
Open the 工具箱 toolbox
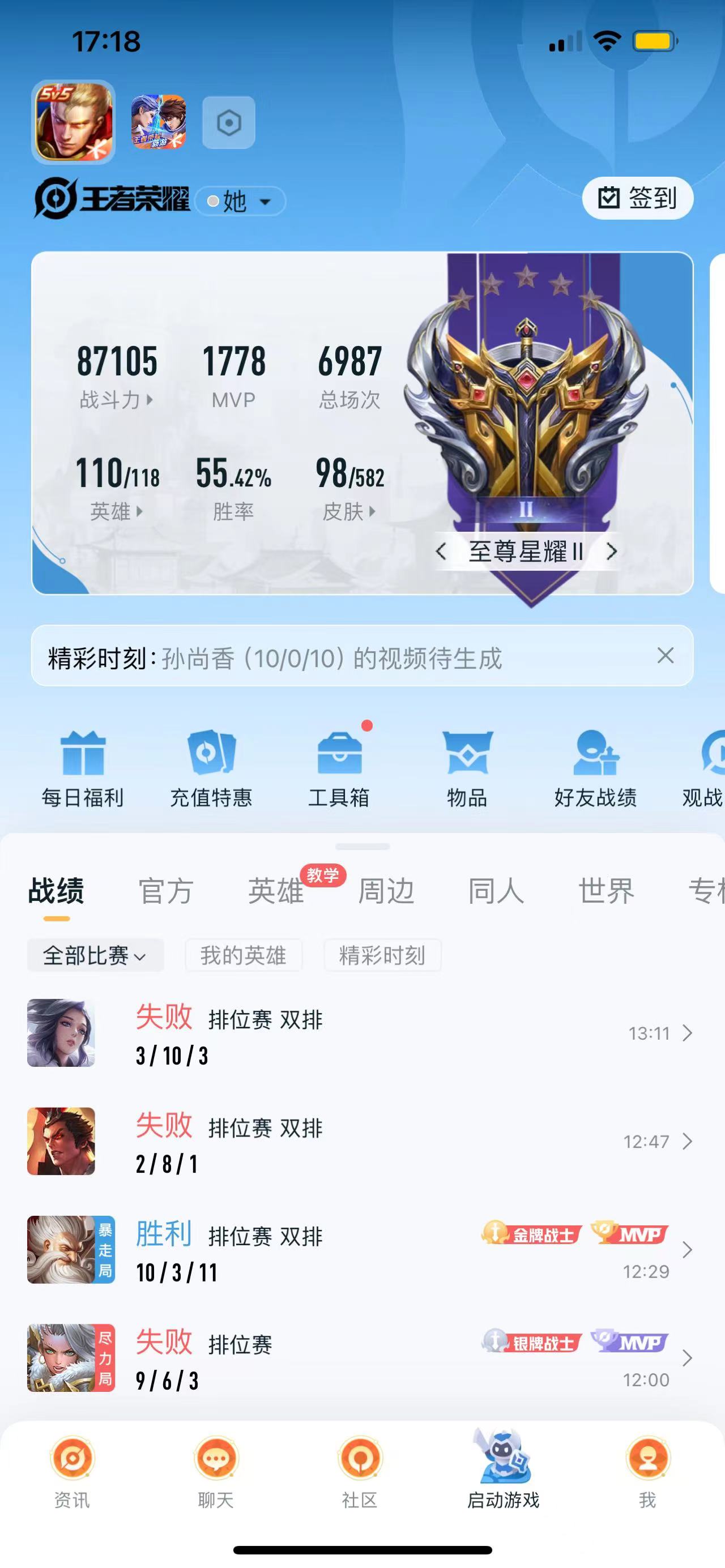click(x=339, y=770)
